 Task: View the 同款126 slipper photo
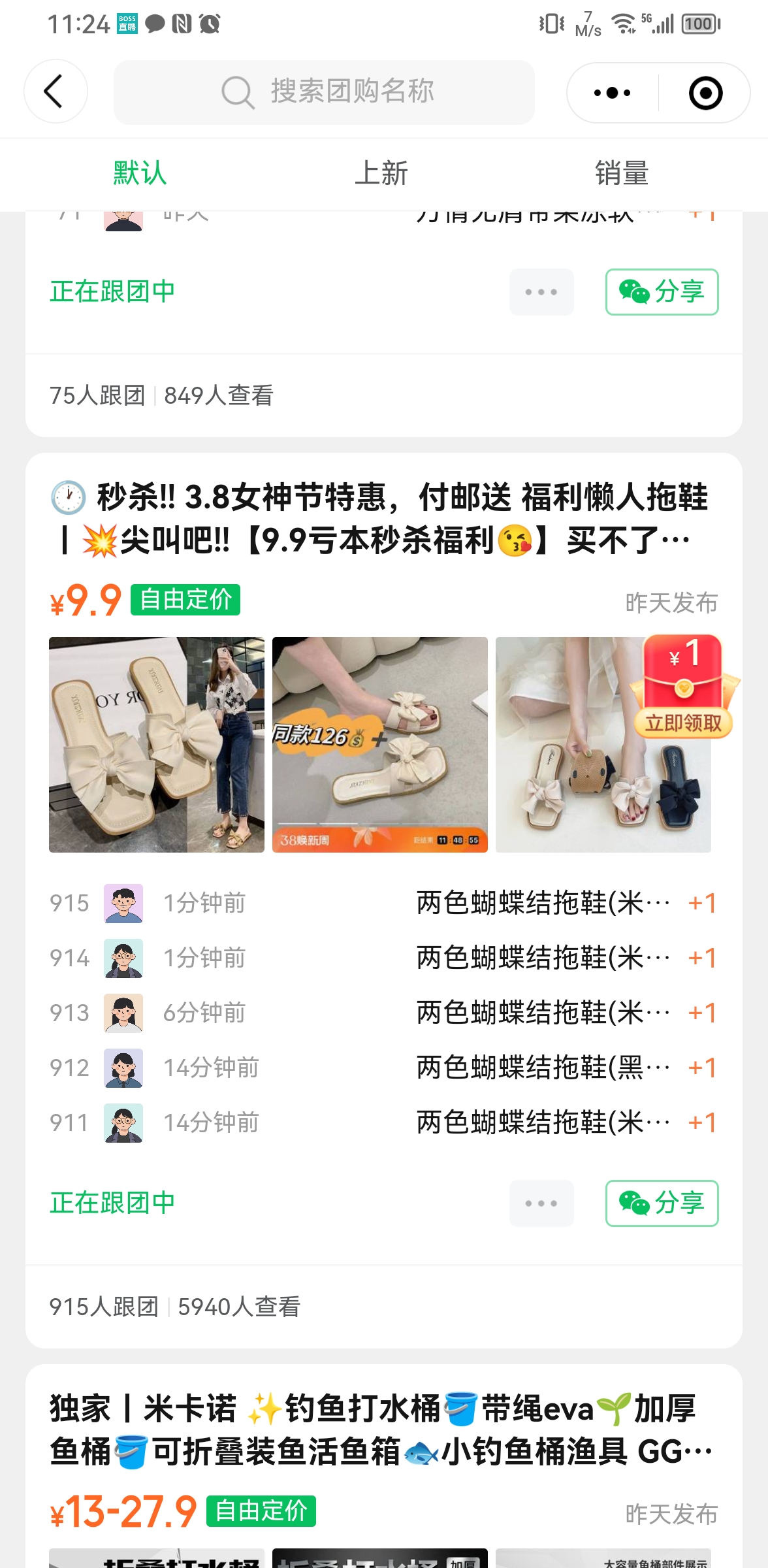point(379,745)
